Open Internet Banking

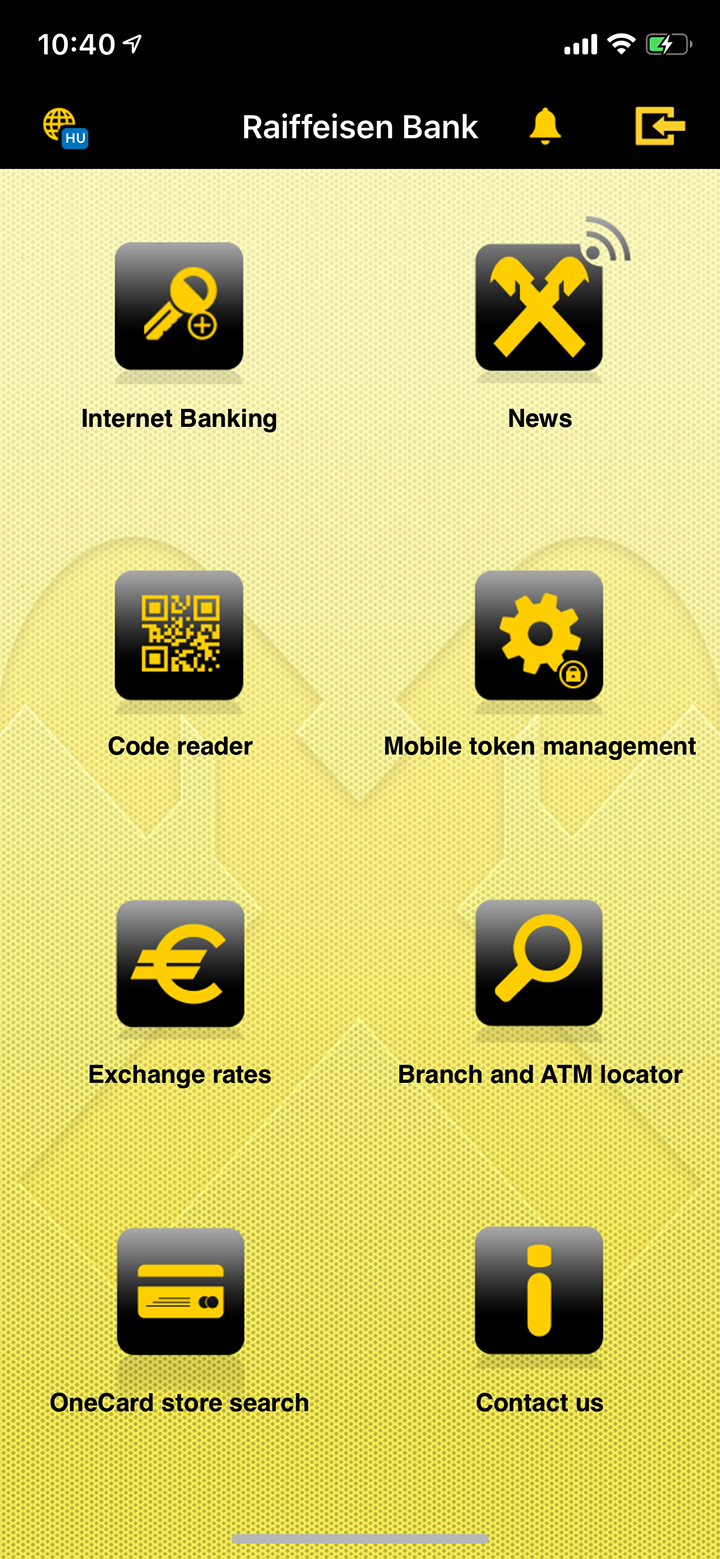tap(179, 307)
